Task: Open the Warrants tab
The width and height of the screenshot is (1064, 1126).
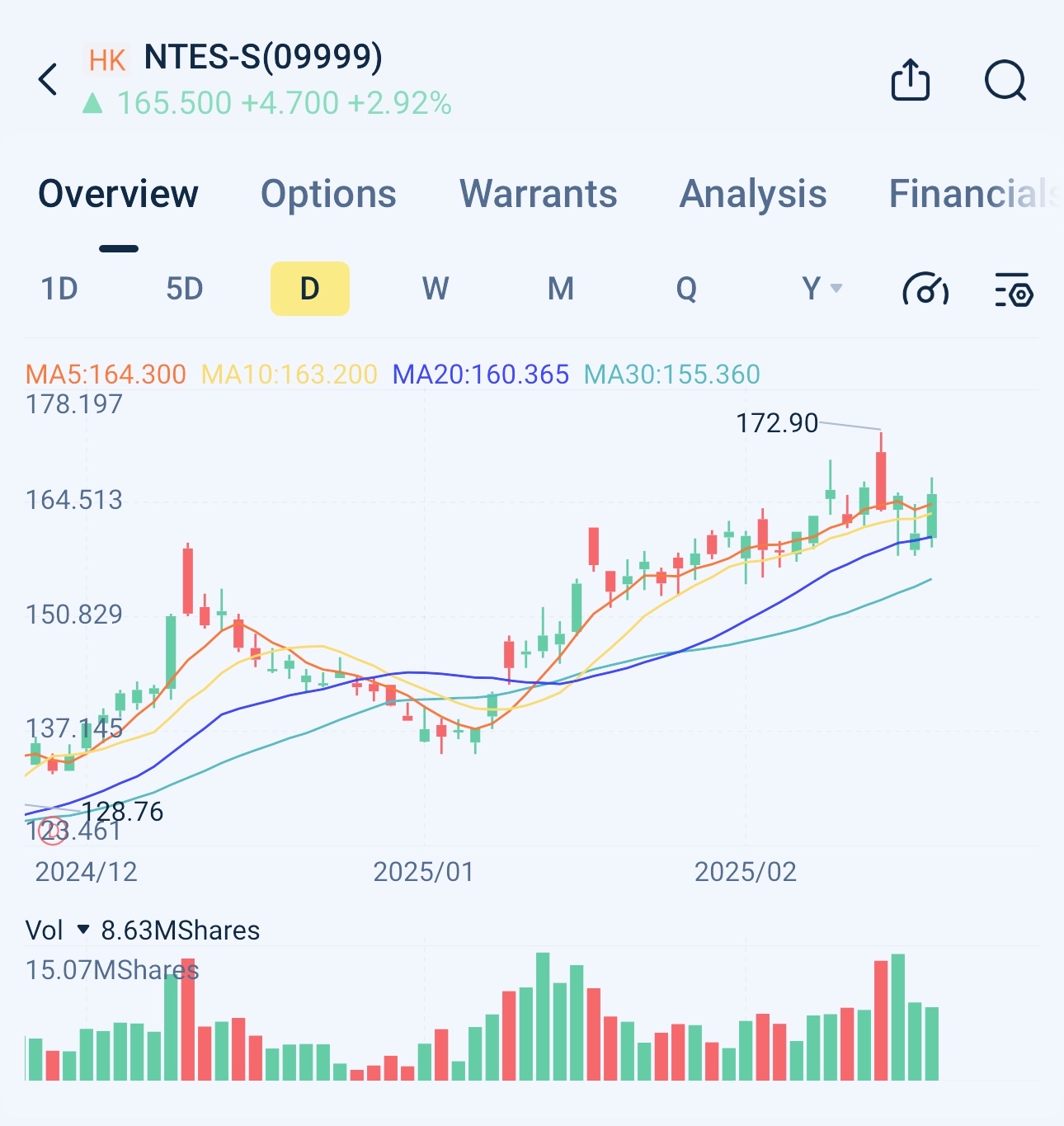Action: pyautogui.click(x=538, y=194)
